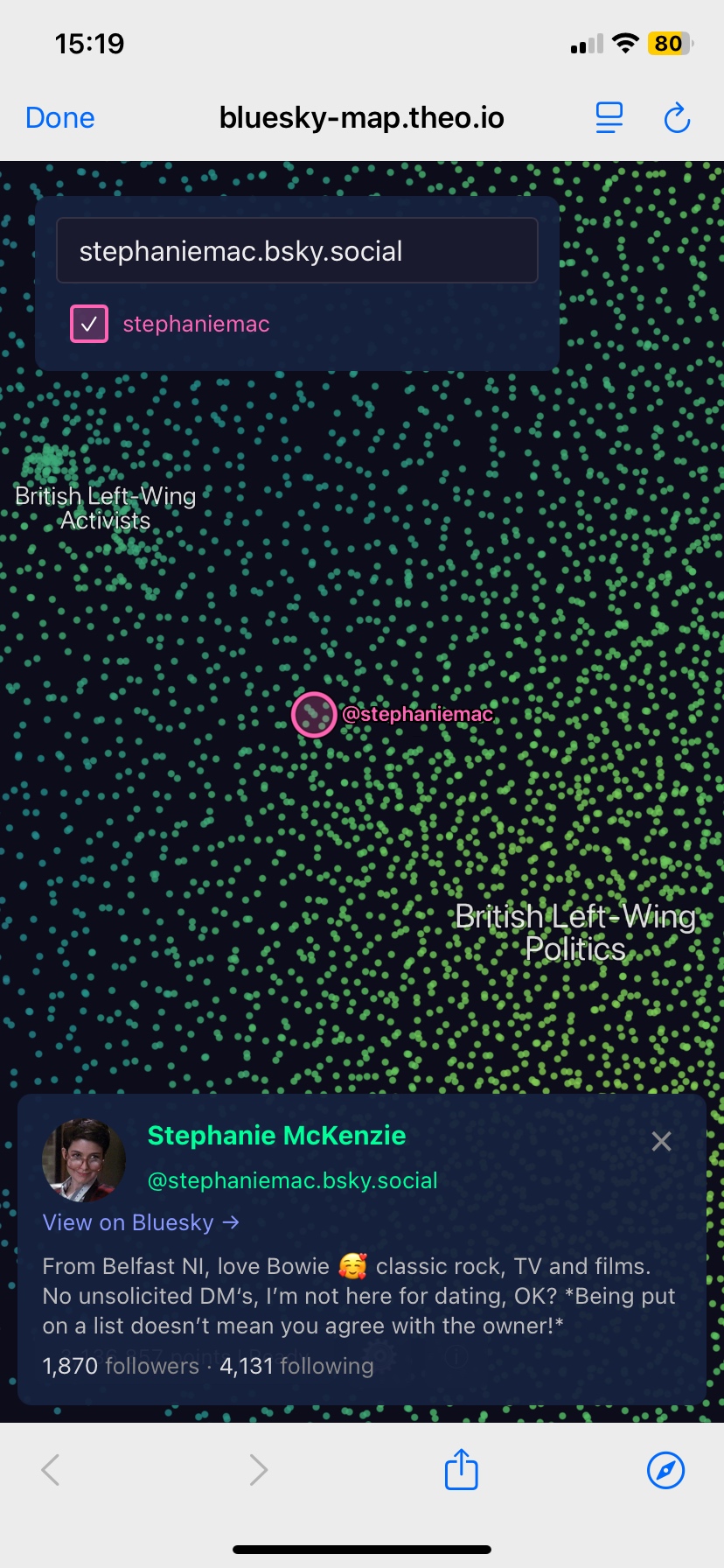Edit the handle search field
Image resolution: width=724 pixels, height=1568 pixels.
(x=297, y=251)
